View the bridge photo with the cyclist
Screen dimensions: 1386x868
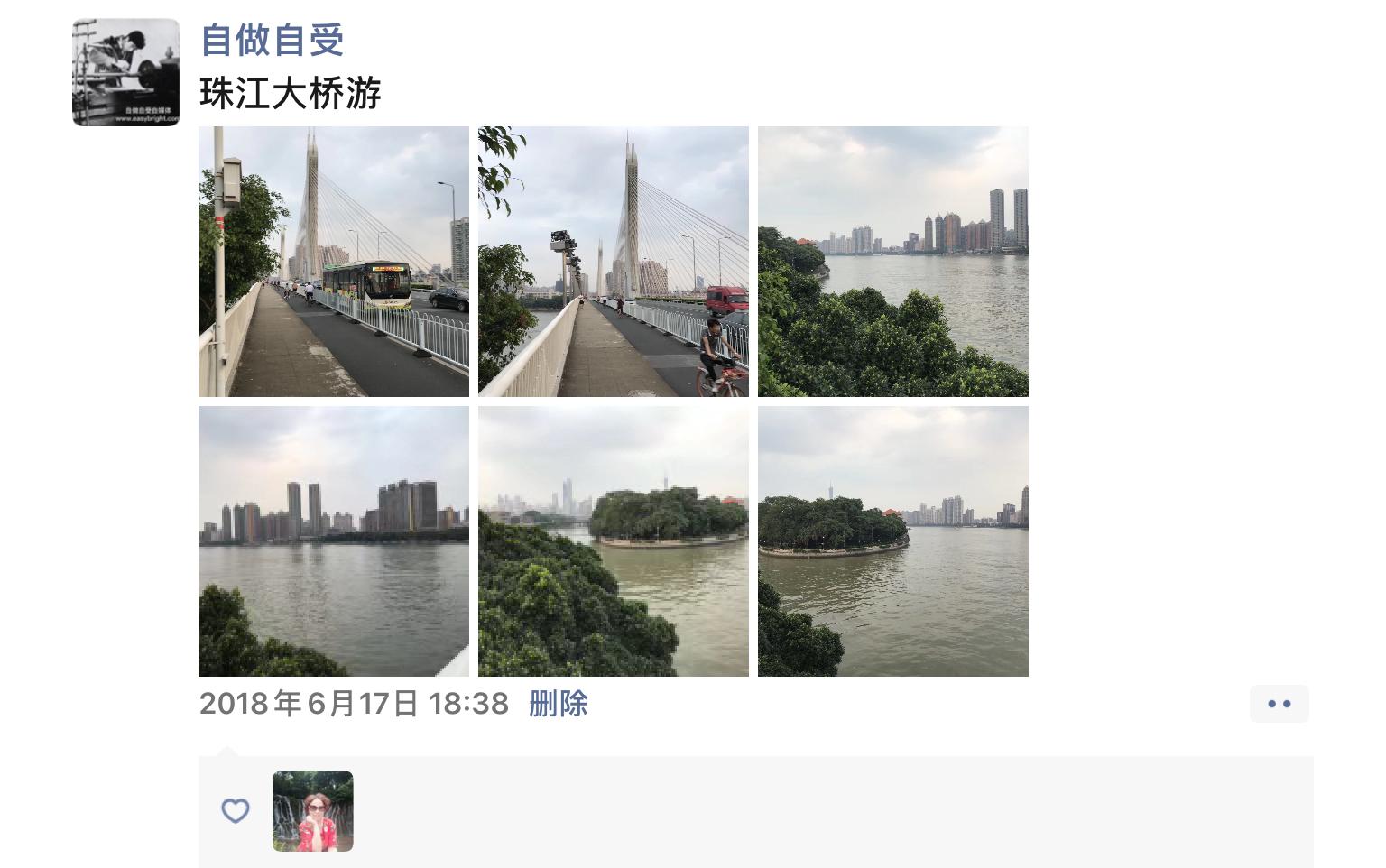[613, 262]
